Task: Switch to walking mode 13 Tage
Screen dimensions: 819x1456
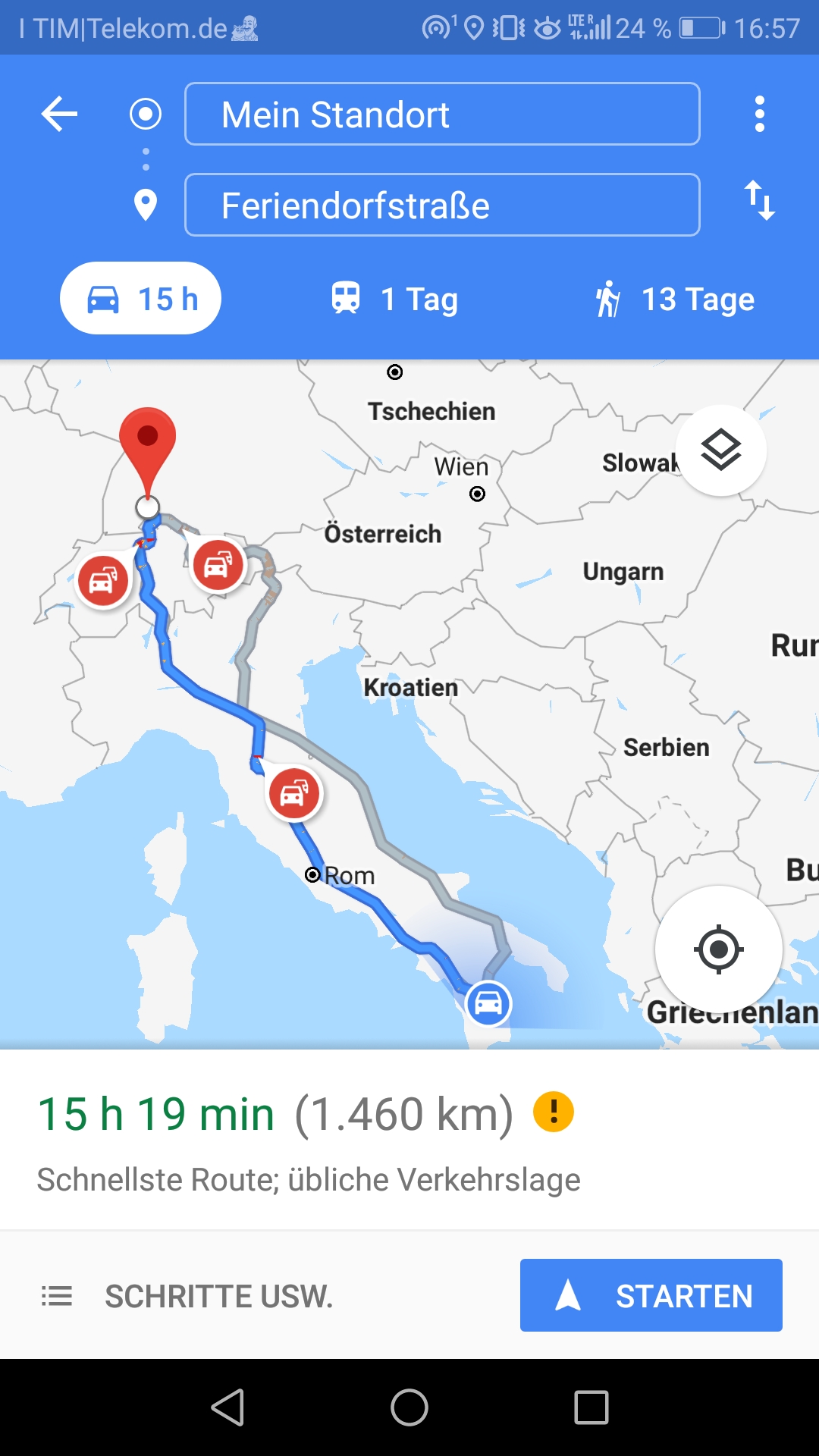Action: (x=675, y=299)
